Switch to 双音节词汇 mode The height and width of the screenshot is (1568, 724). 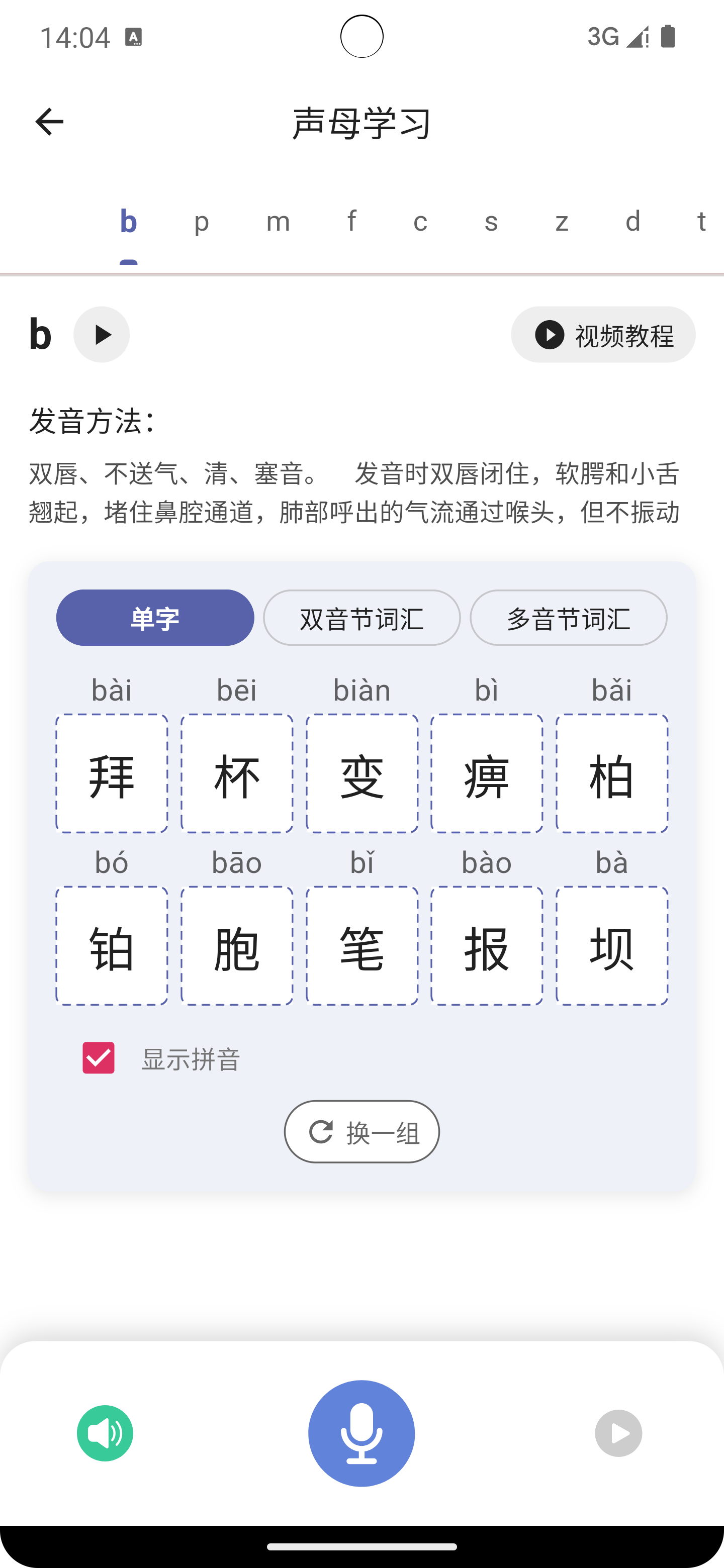[361, 617]
